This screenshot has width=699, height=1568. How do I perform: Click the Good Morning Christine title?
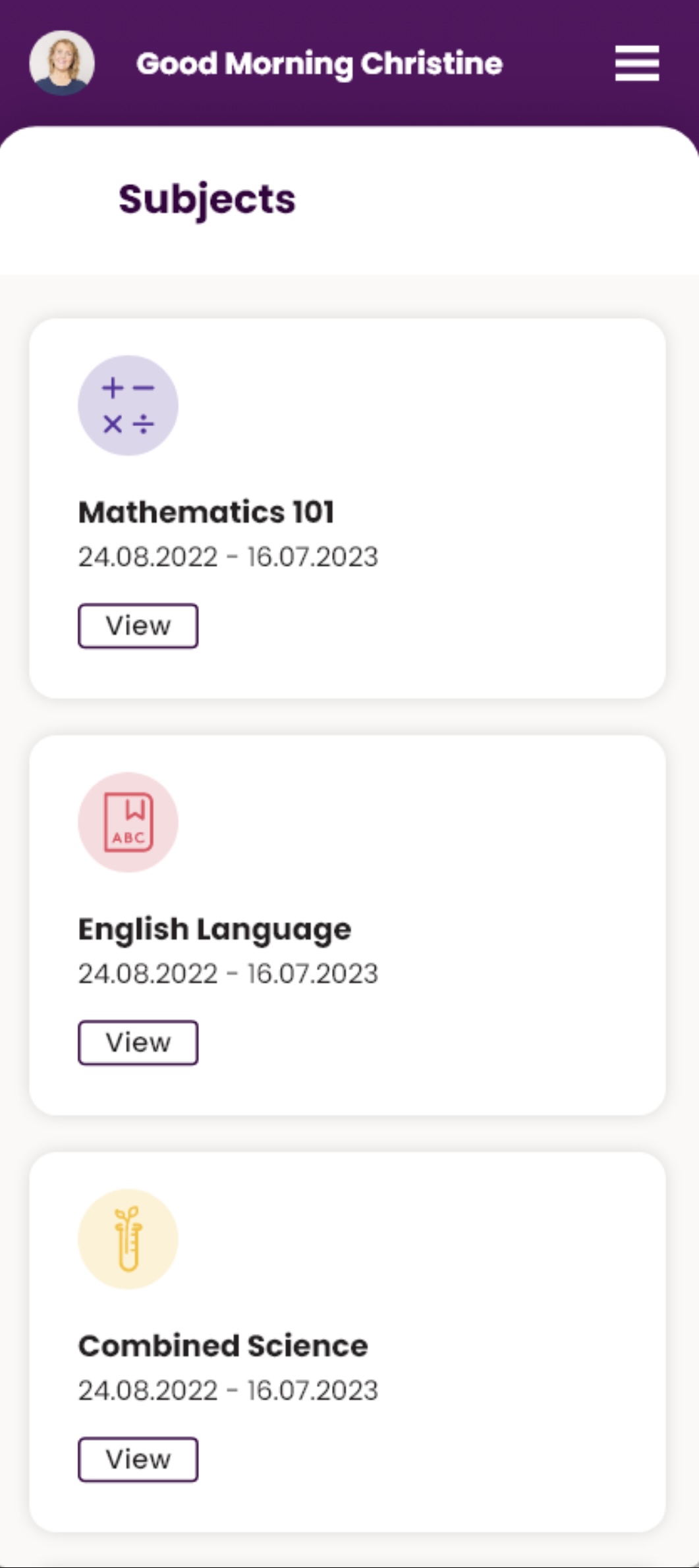[320, 64]
